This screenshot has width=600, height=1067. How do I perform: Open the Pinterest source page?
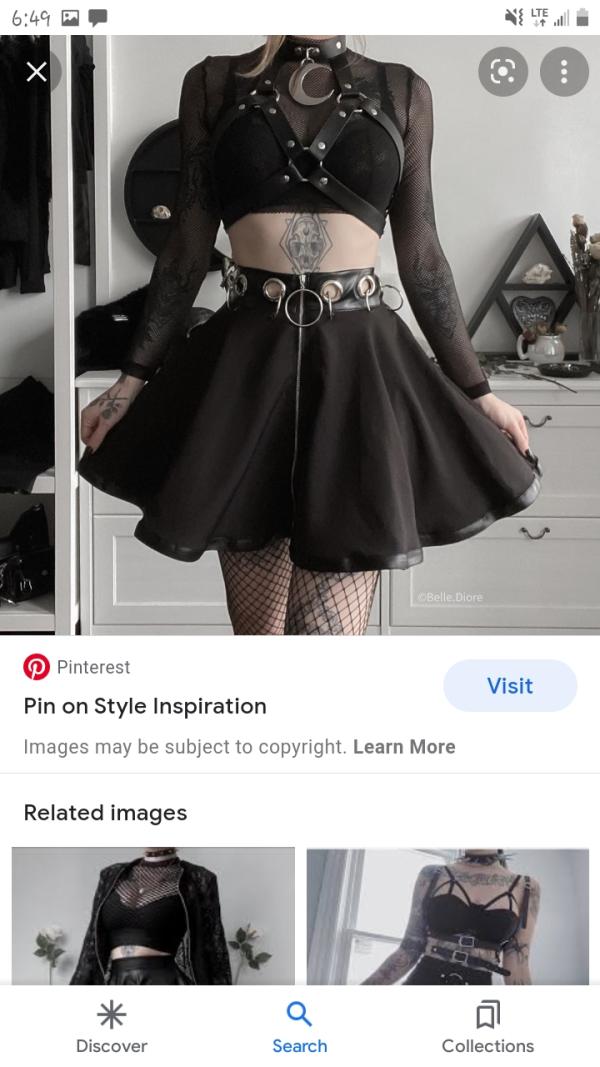coord(92,667)
